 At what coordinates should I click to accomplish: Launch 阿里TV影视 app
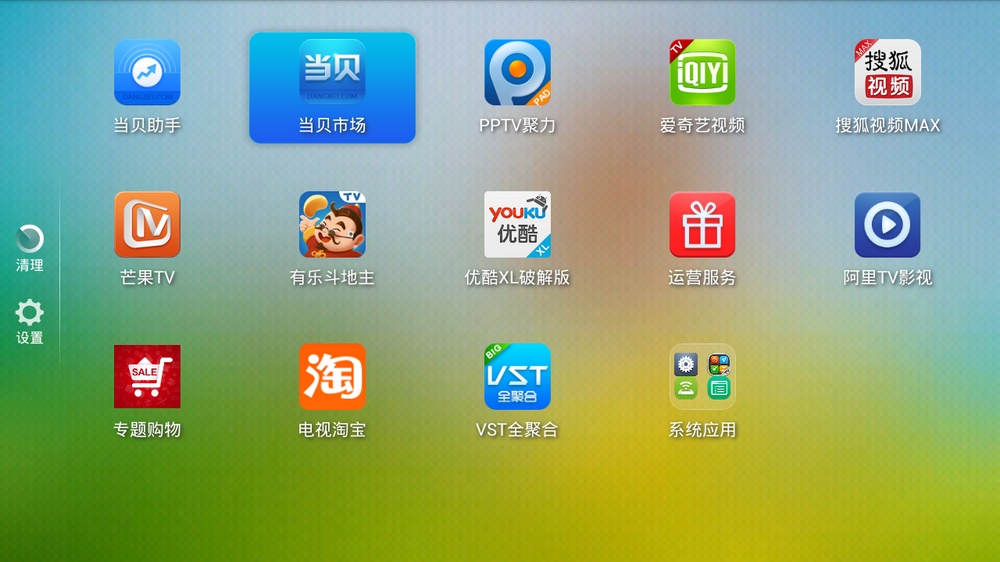[x=887, y=225]
